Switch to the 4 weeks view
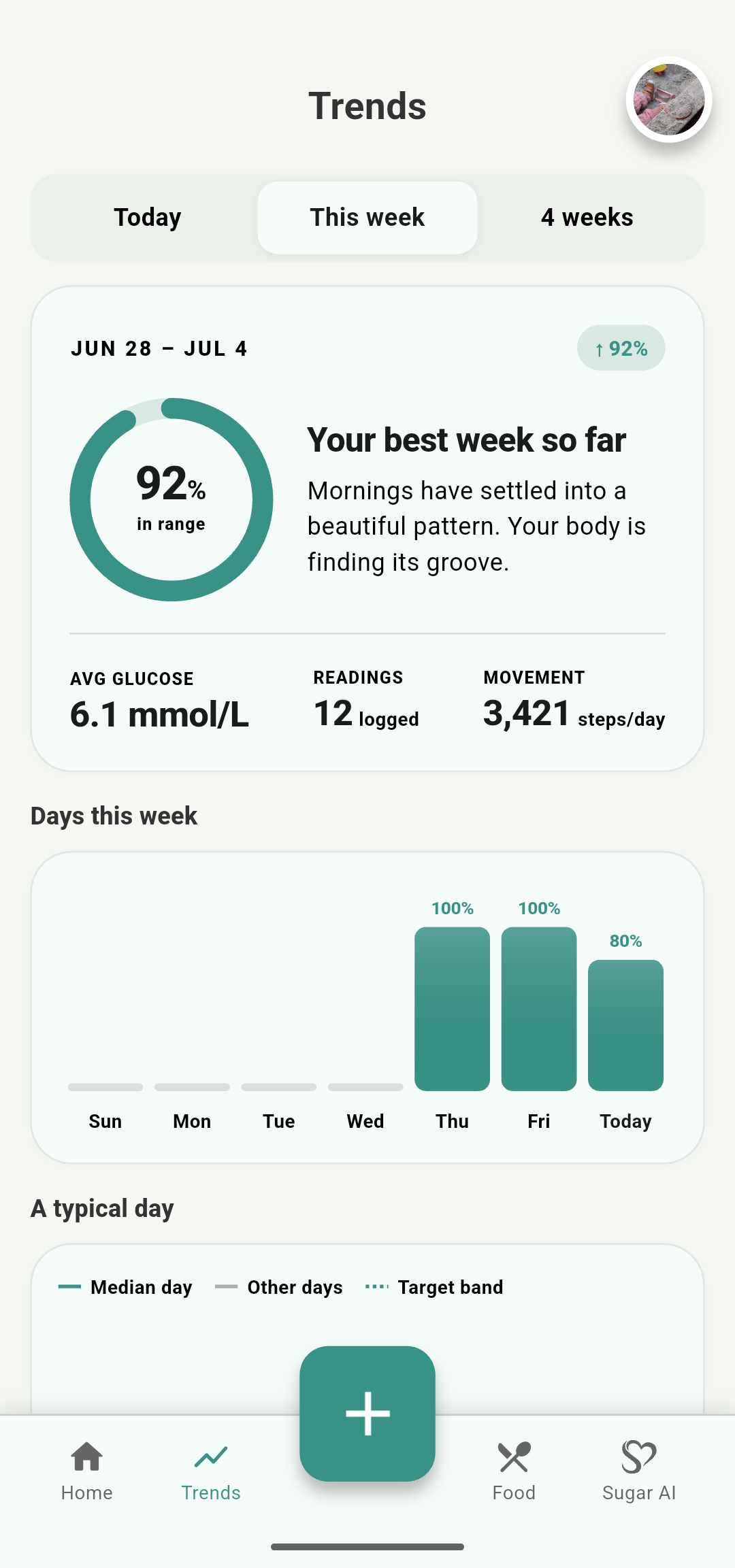735x1568 pixels. 587,218
